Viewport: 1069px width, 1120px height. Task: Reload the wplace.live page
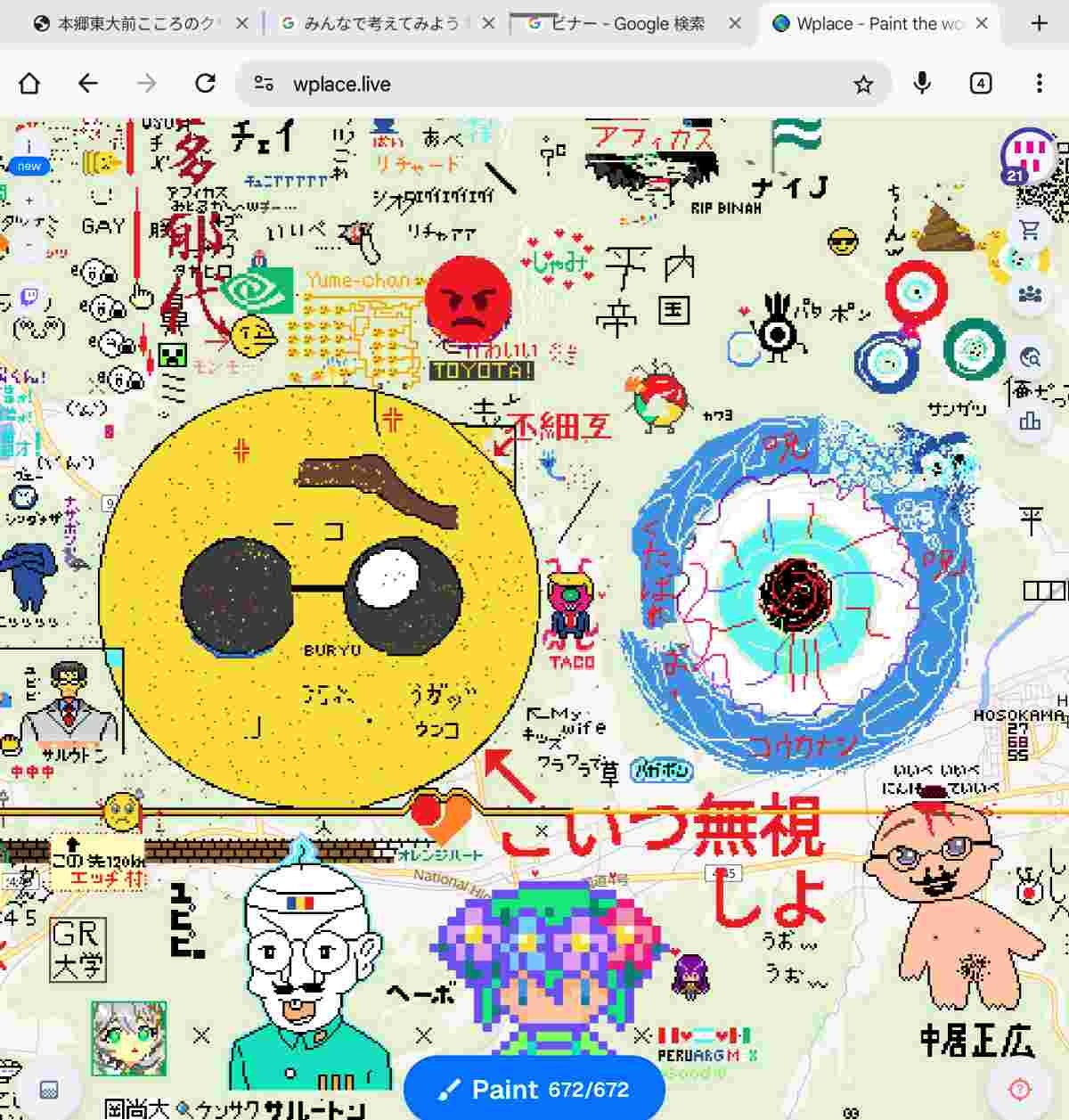tap(206, 84)
